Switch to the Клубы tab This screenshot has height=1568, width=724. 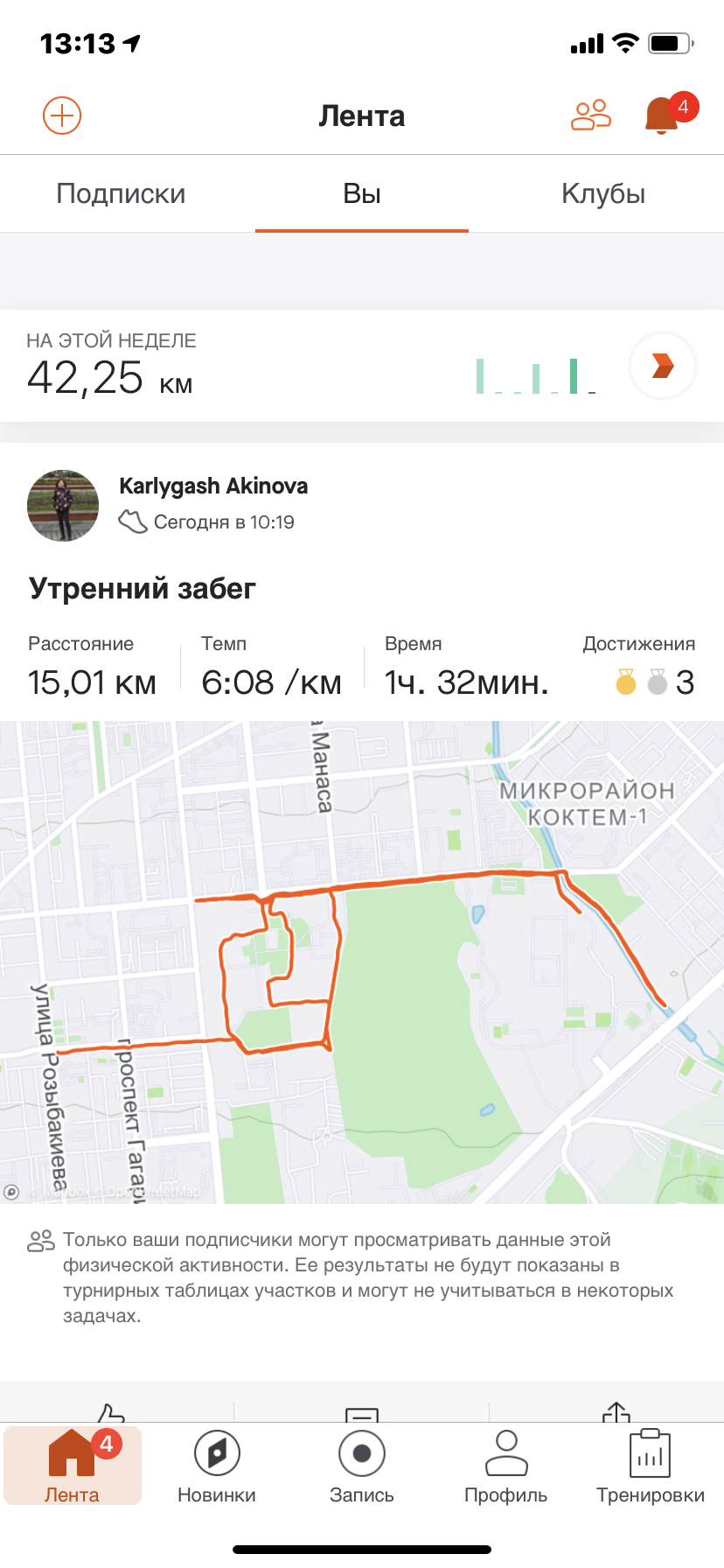coord(603,193)
